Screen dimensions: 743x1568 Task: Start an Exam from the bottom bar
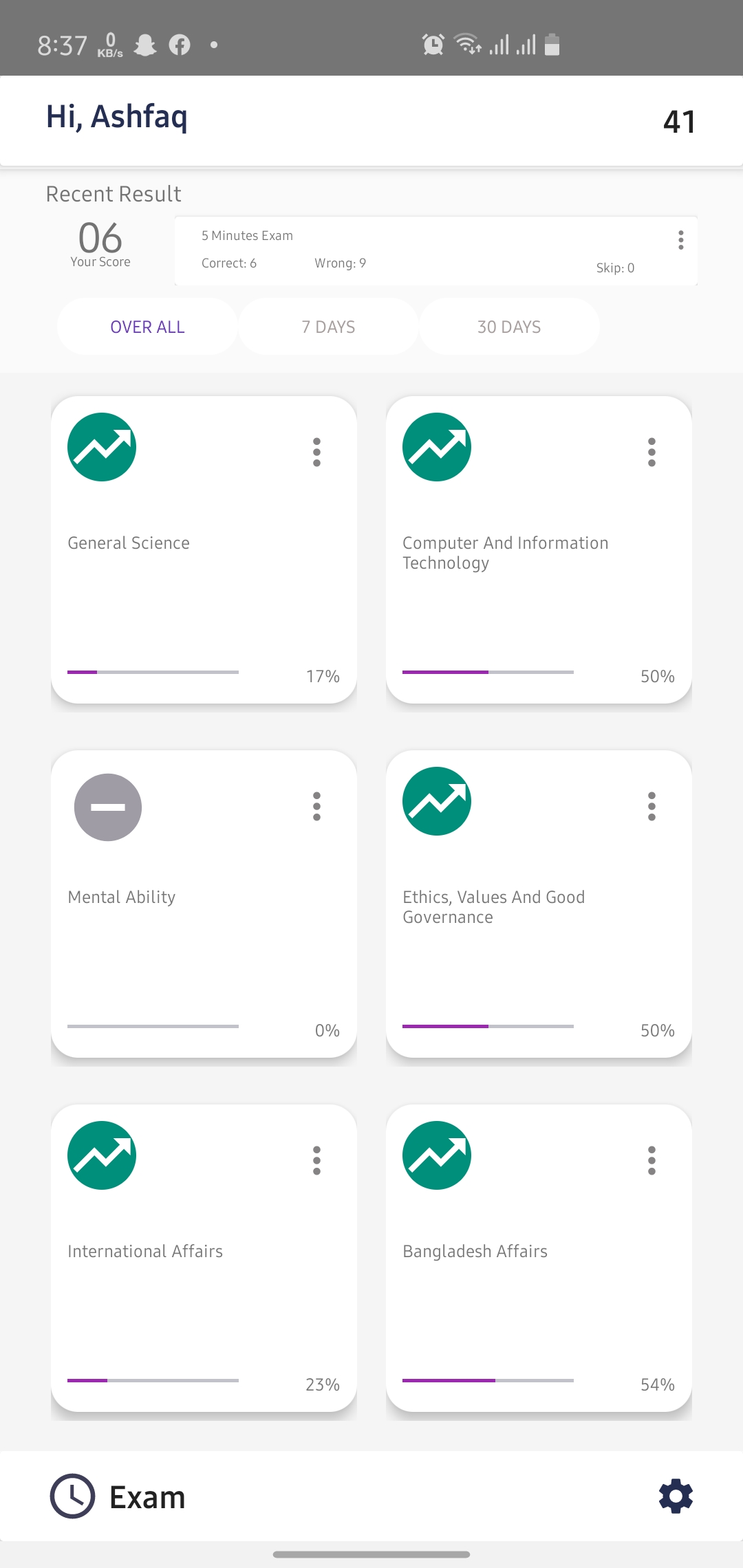pos(118,1496)
